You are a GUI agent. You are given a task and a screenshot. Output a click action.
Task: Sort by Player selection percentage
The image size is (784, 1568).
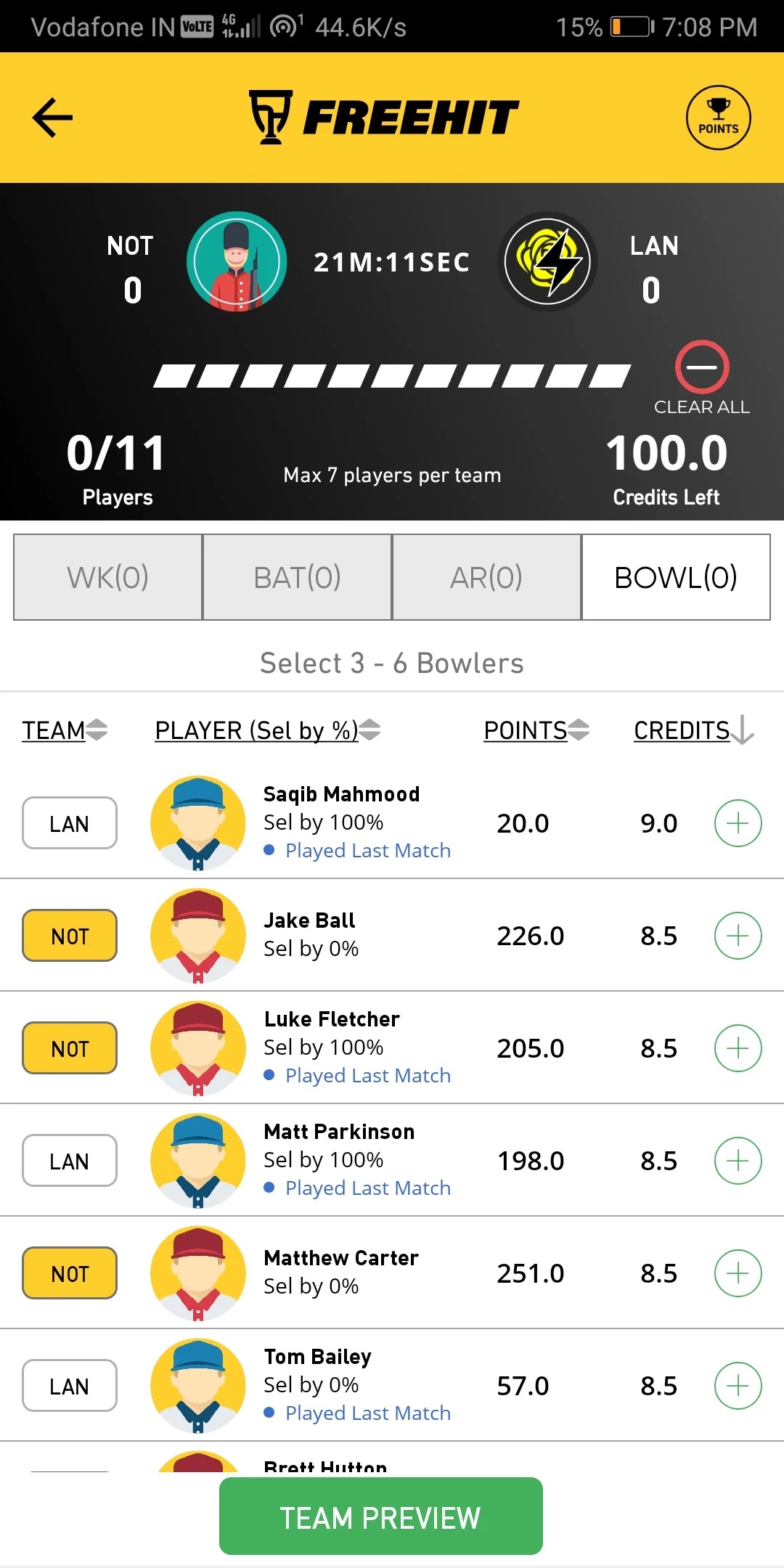(267, 730)
